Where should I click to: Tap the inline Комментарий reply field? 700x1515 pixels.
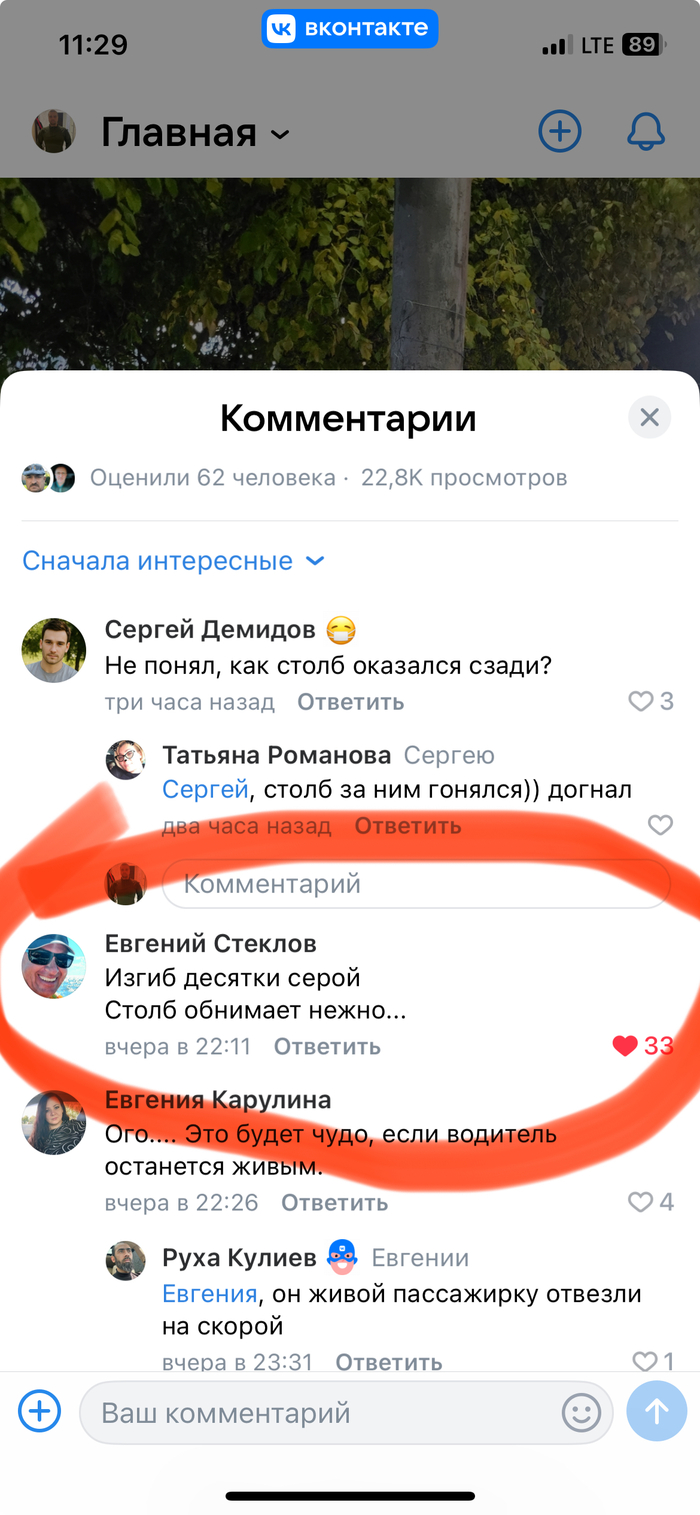(x=415, y=884)
